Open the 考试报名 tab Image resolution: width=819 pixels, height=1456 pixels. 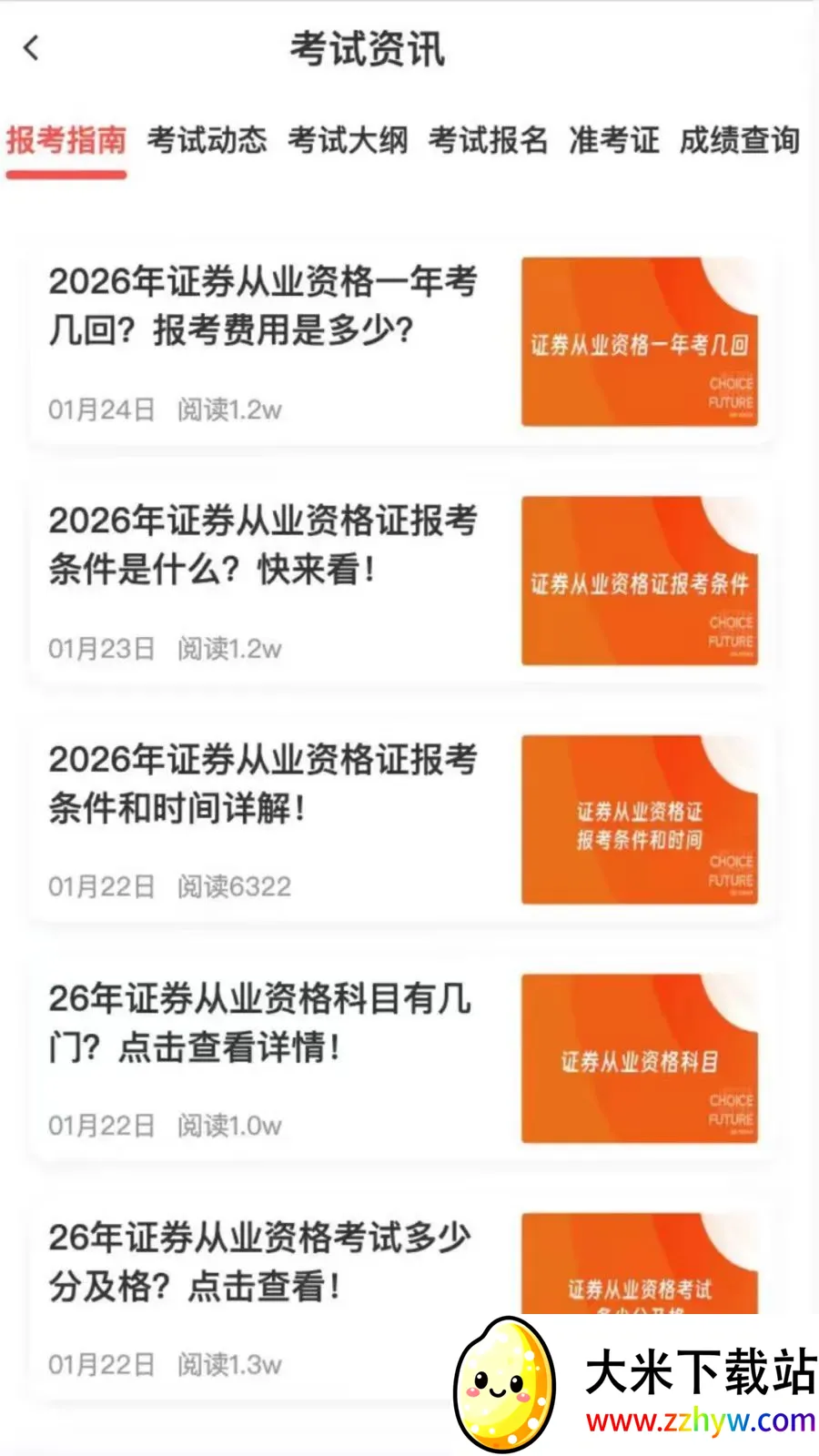click(488, 141)
